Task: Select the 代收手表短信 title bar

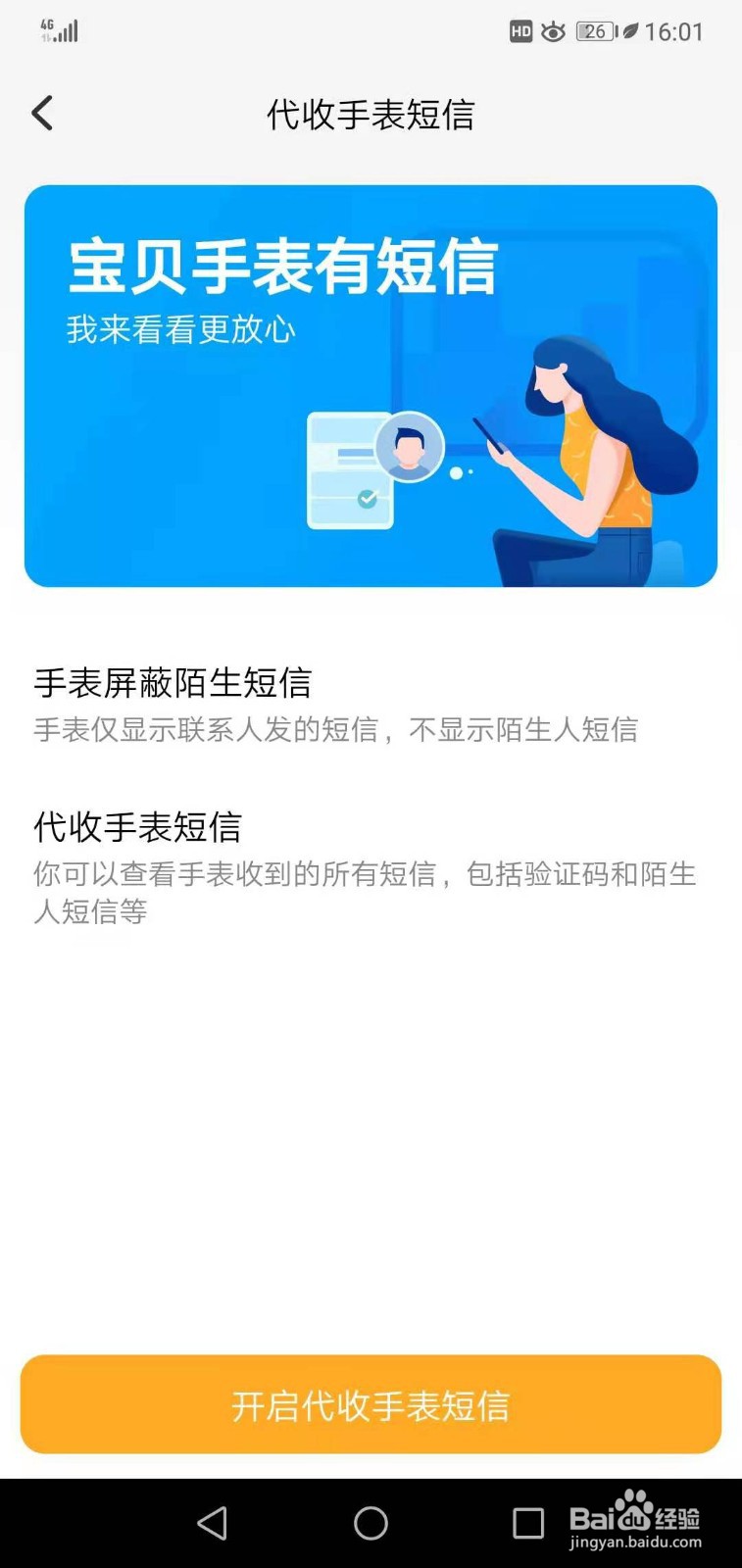Action: (371, 114)
